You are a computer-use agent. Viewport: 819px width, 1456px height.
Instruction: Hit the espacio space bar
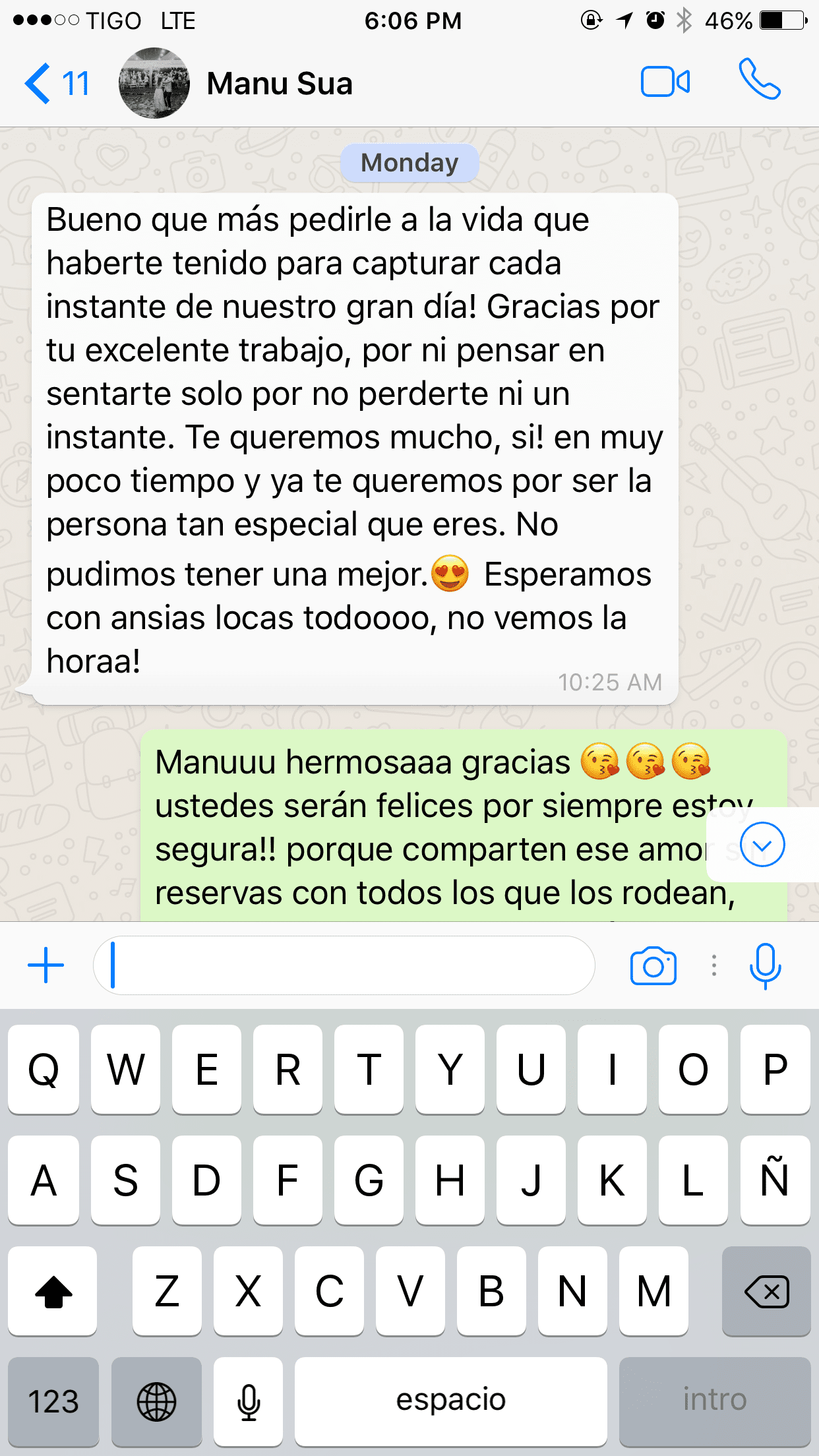[x=450, y=1401]
